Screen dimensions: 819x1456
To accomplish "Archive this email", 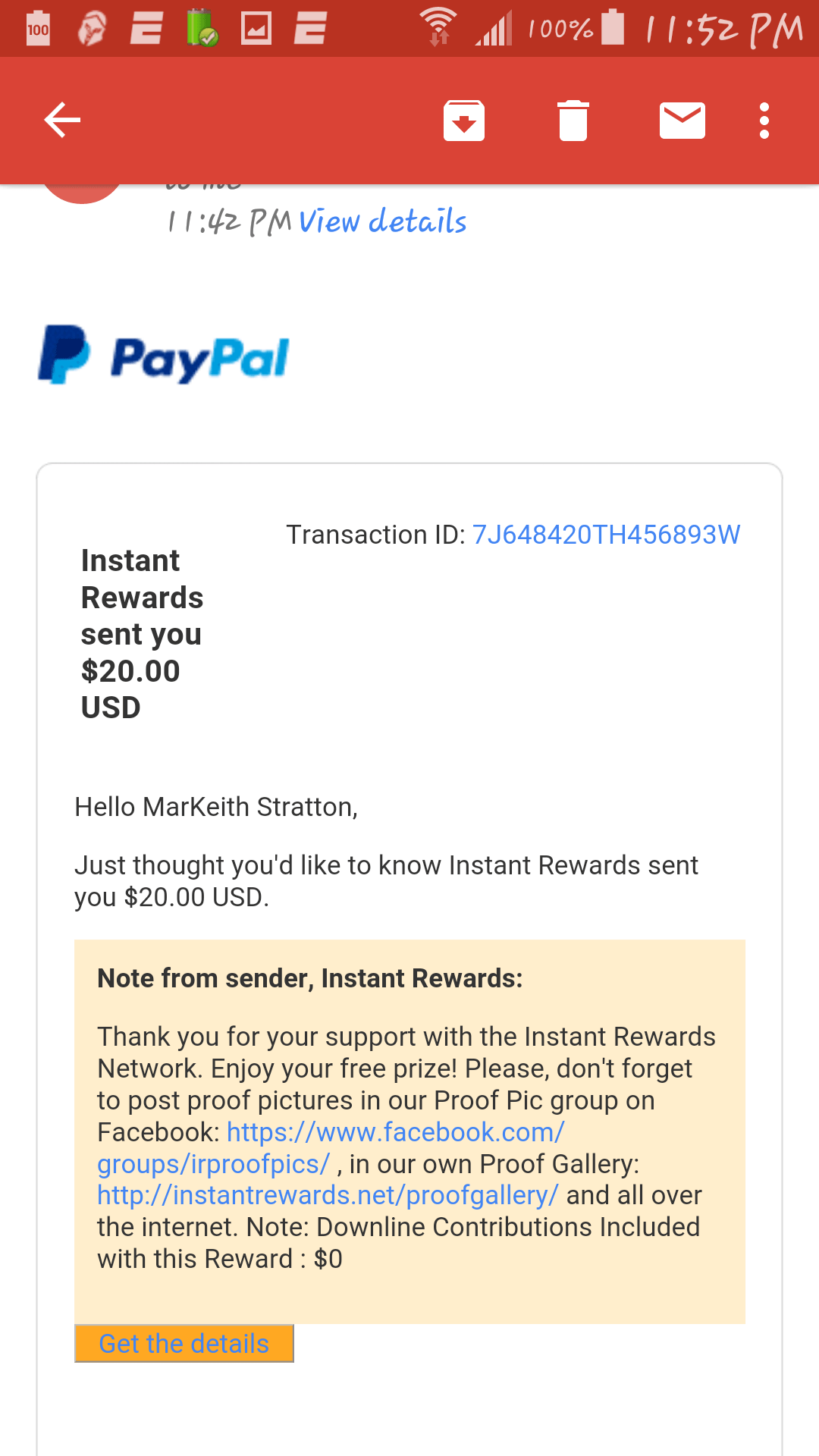I will click(x=464, y=121).
